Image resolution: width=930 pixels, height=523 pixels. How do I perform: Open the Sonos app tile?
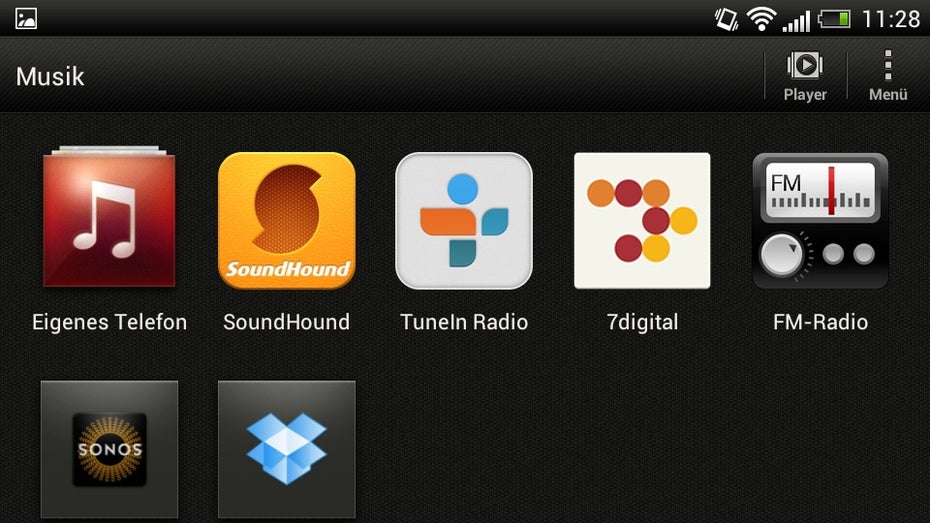coord(109,449)
